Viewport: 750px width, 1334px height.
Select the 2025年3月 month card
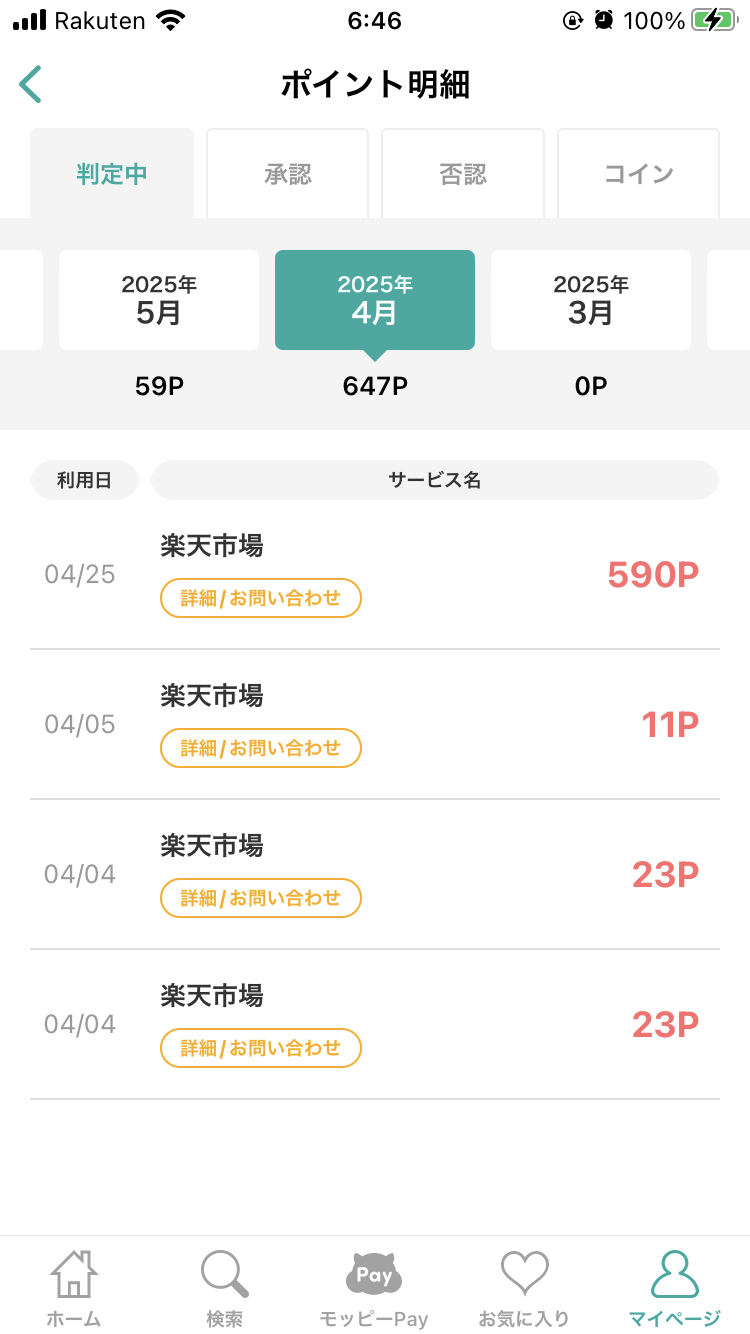[591, 300]
